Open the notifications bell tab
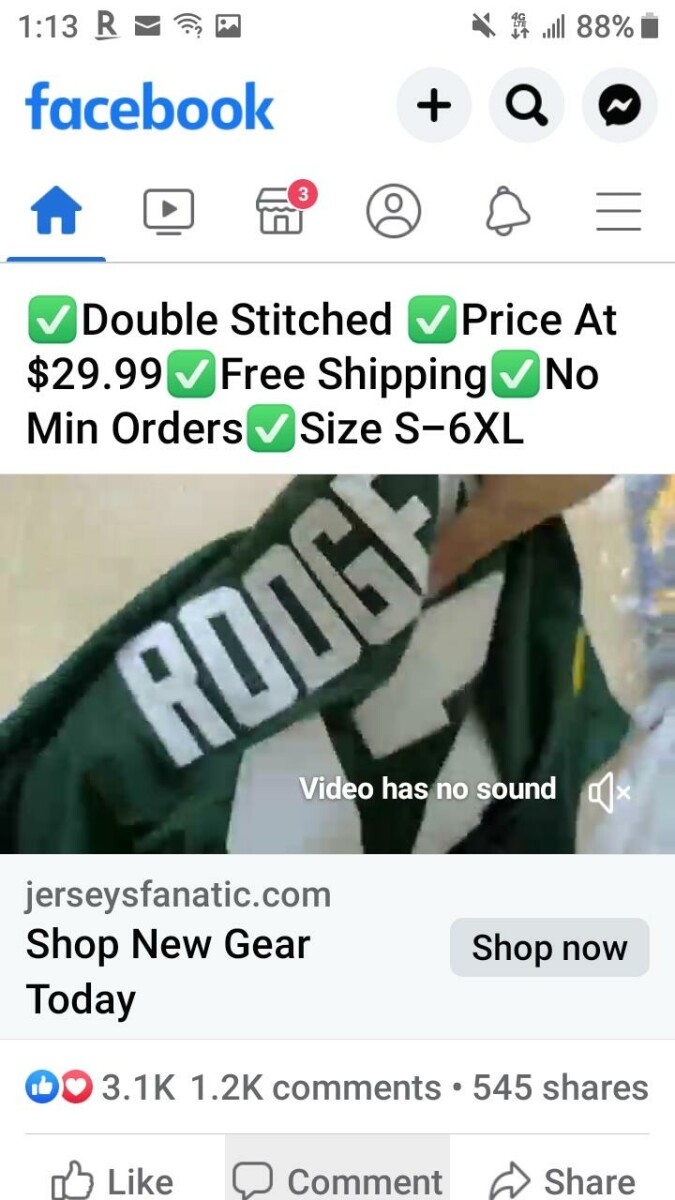Screen dimensions: 675x1200 [507, 212]
